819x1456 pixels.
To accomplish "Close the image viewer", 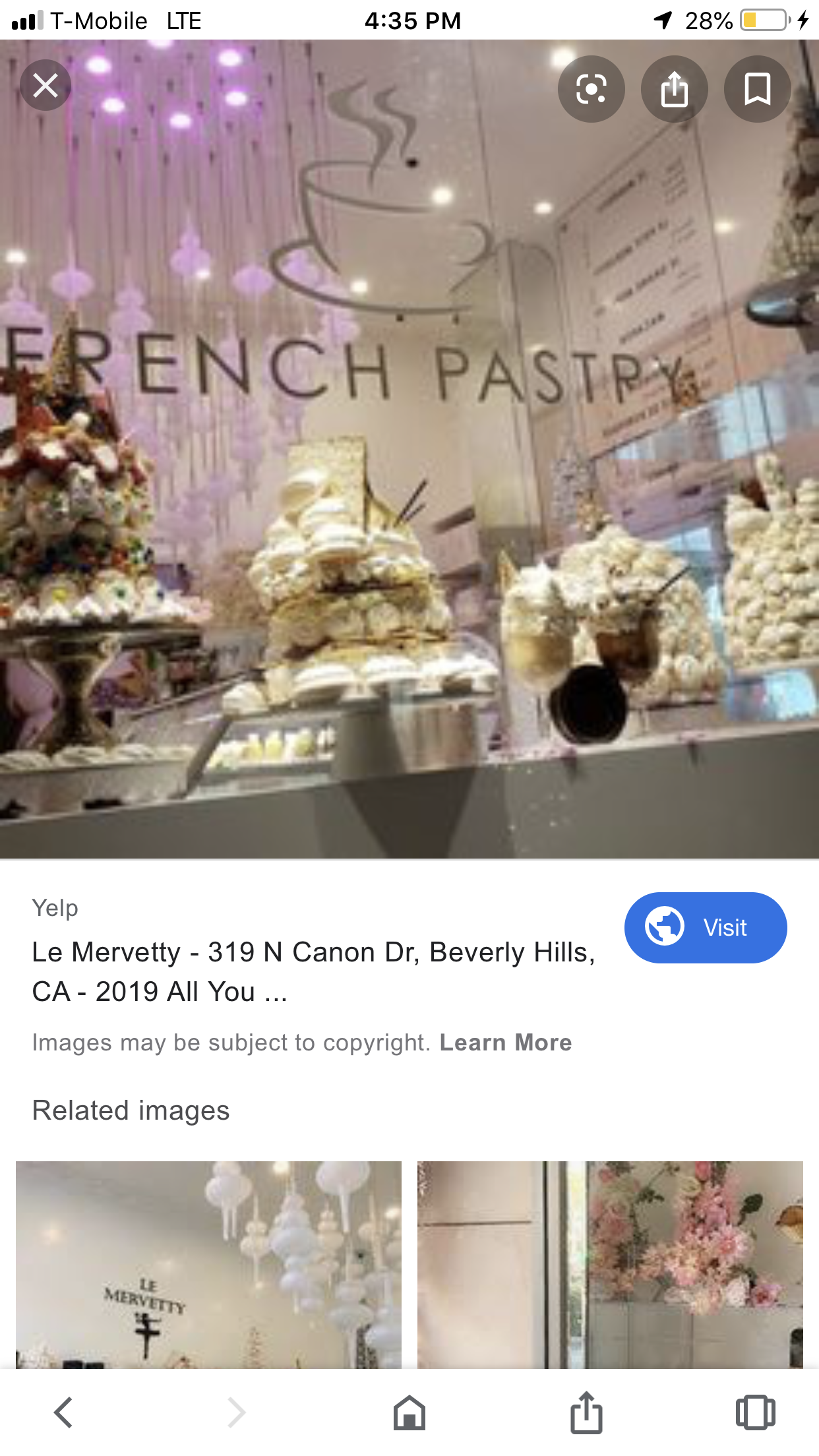I will point(45,86).
